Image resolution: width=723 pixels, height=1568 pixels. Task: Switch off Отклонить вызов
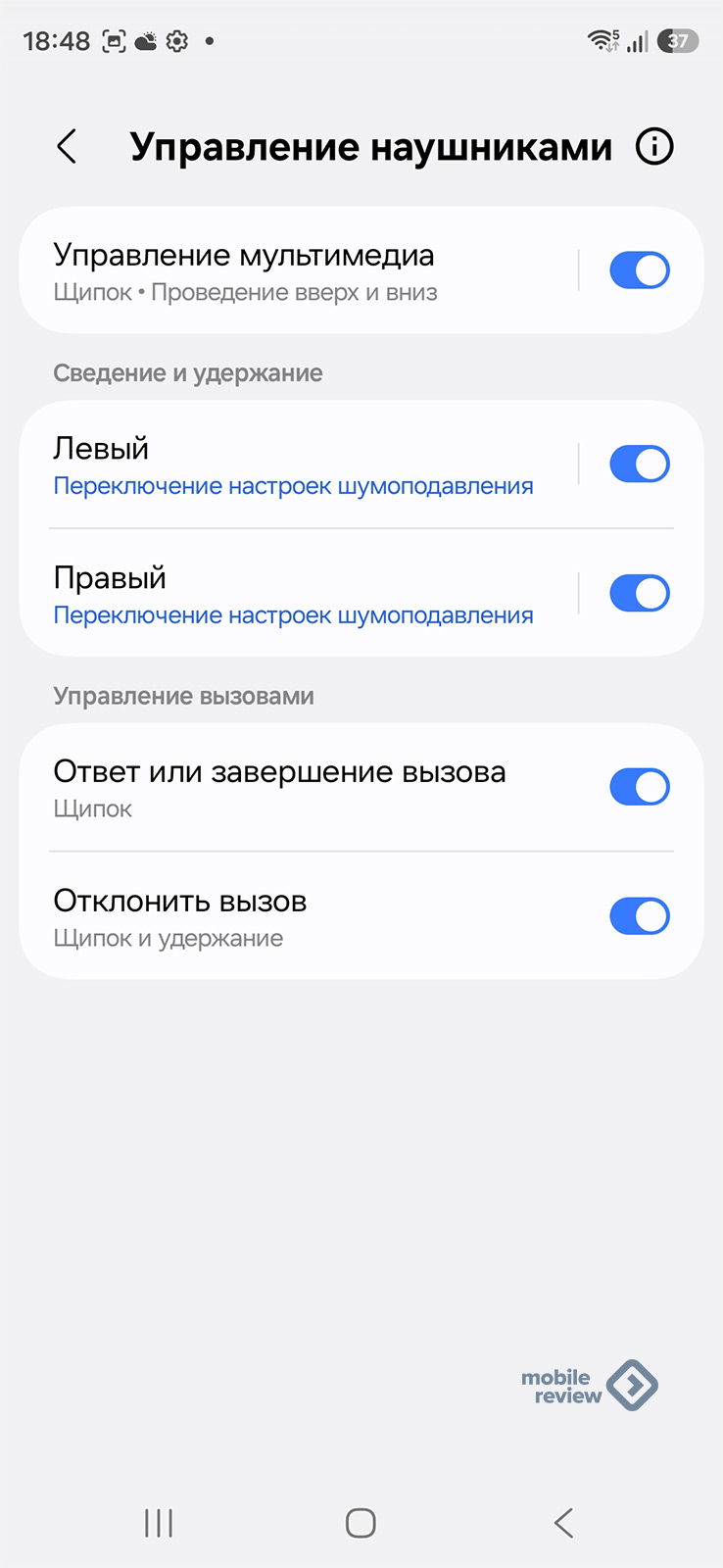pyautogui.click(x=639, y=916)
